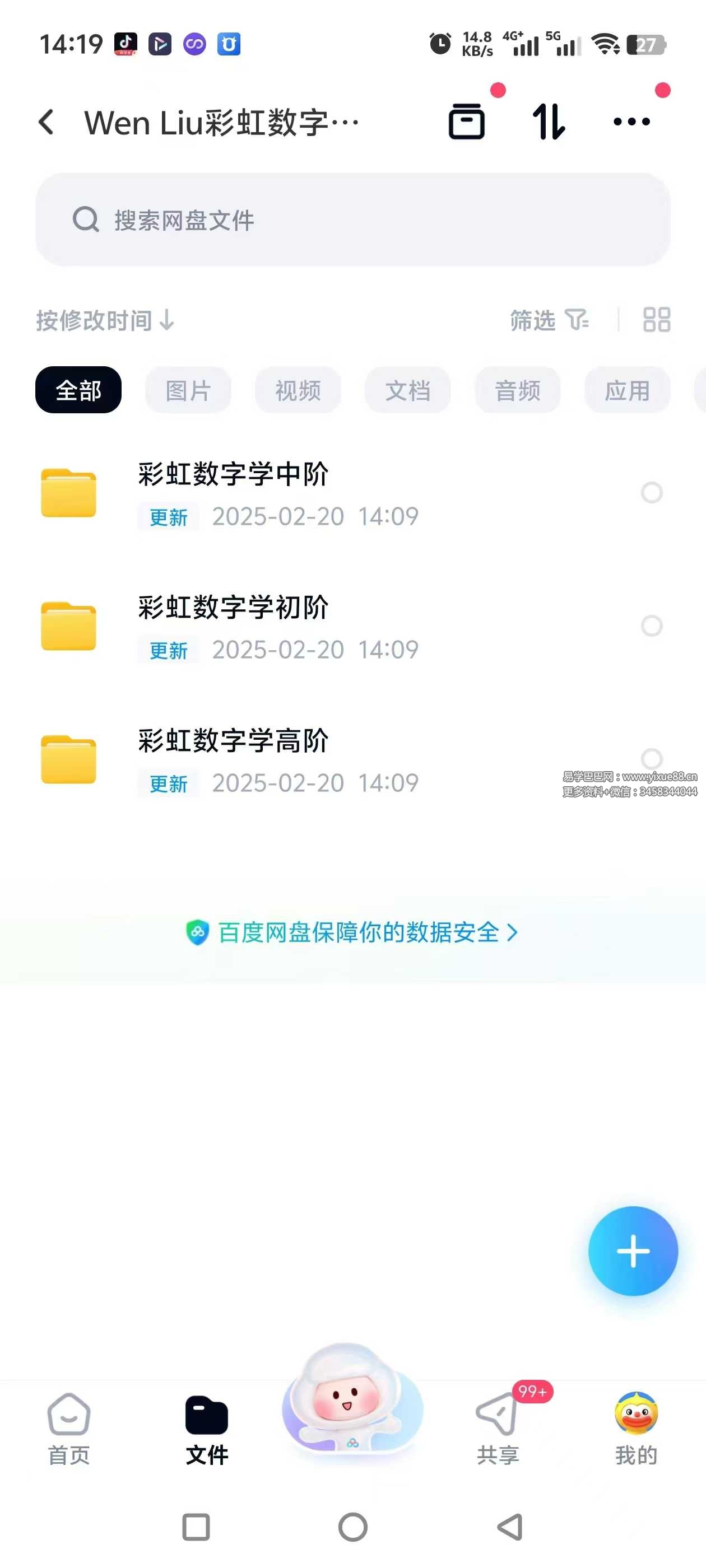Switch to the 视频 filter tab
The width and height of the screenshot is (706, 1568).
pos(298,390)
